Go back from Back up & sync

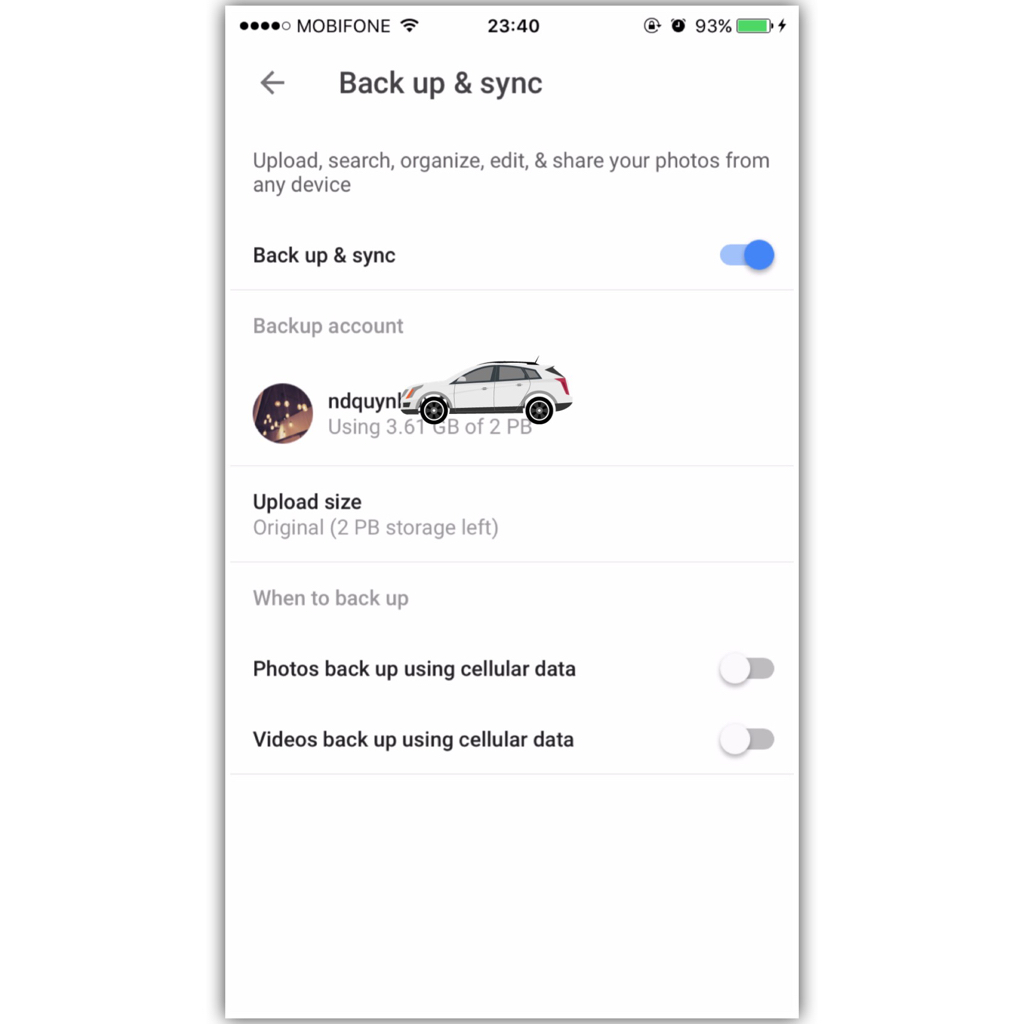click(272, 83)
